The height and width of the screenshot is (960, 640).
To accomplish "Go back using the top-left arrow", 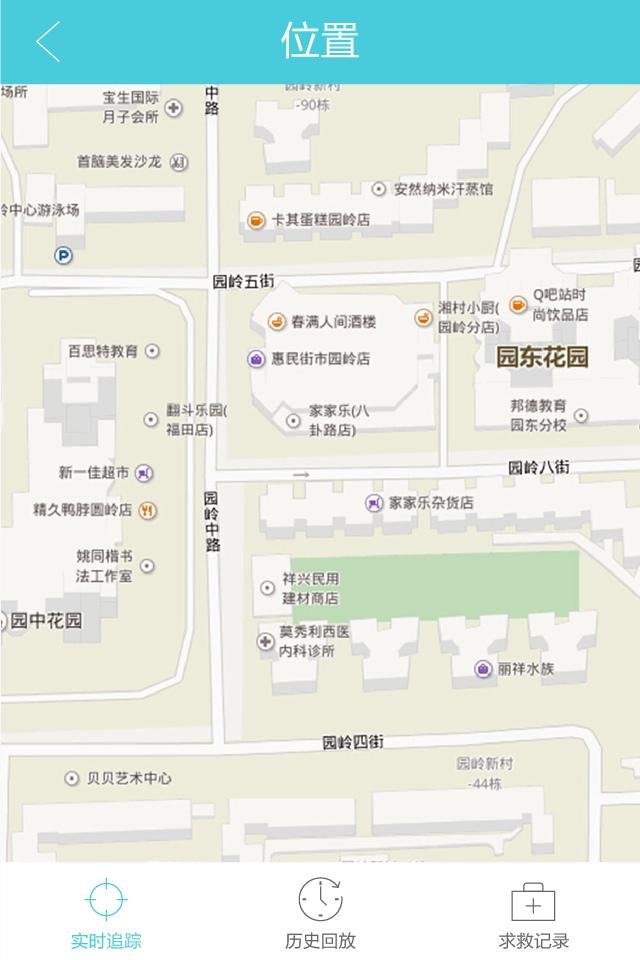I will tap(47, 42).
